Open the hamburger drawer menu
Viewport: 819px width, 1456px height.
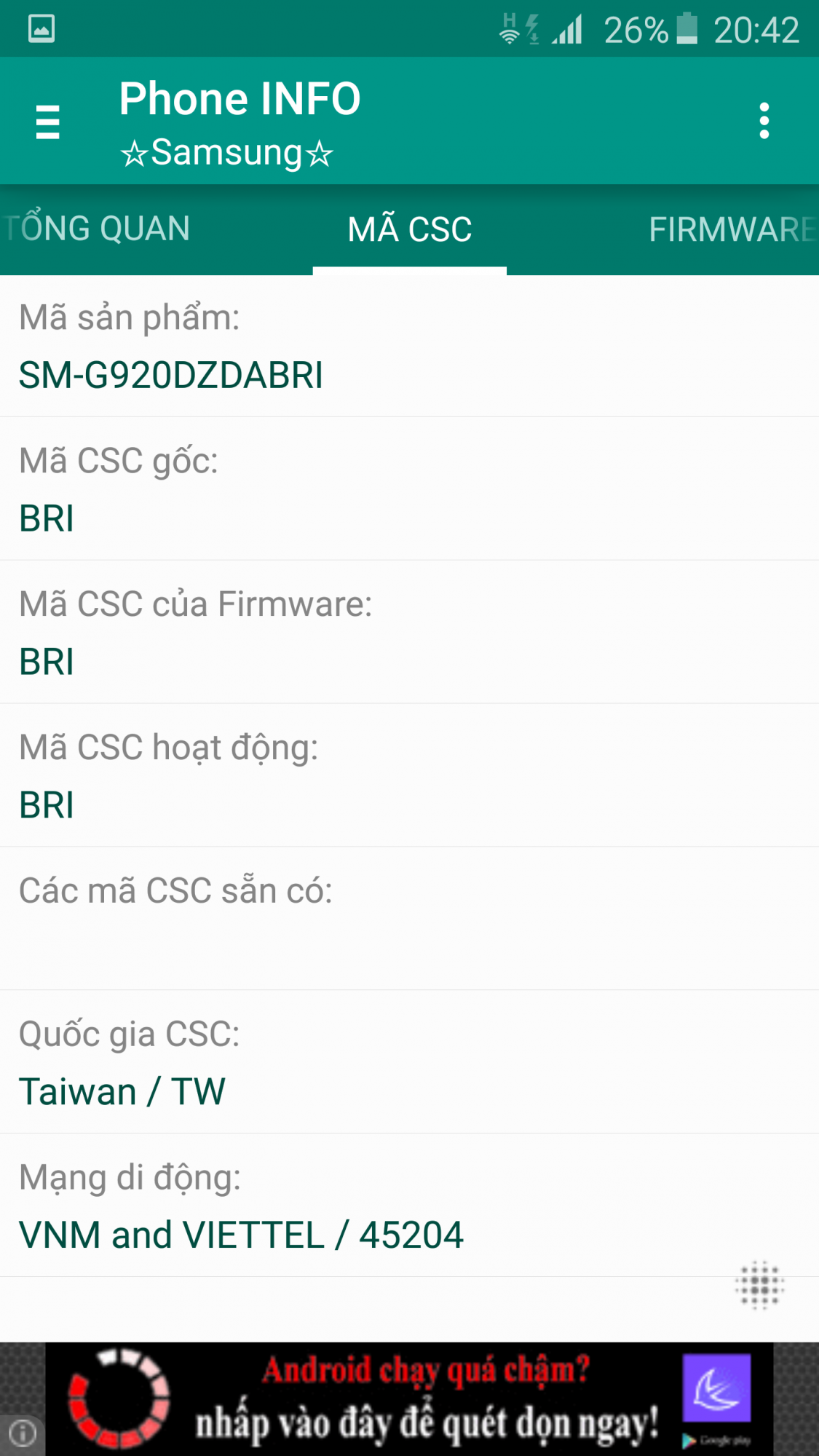[47, 121]
